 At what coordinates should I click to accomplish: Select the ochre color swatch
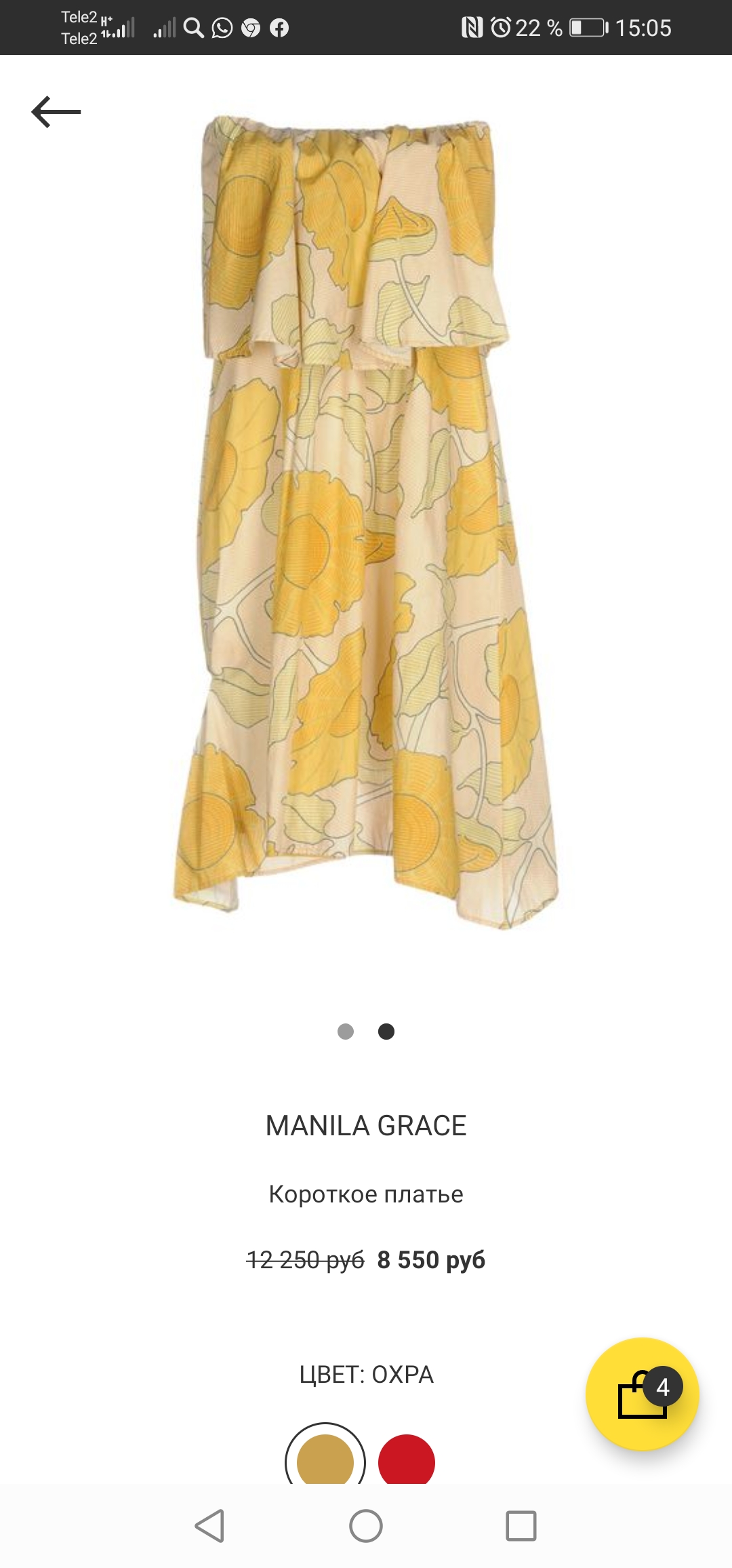pos(325,1458)
